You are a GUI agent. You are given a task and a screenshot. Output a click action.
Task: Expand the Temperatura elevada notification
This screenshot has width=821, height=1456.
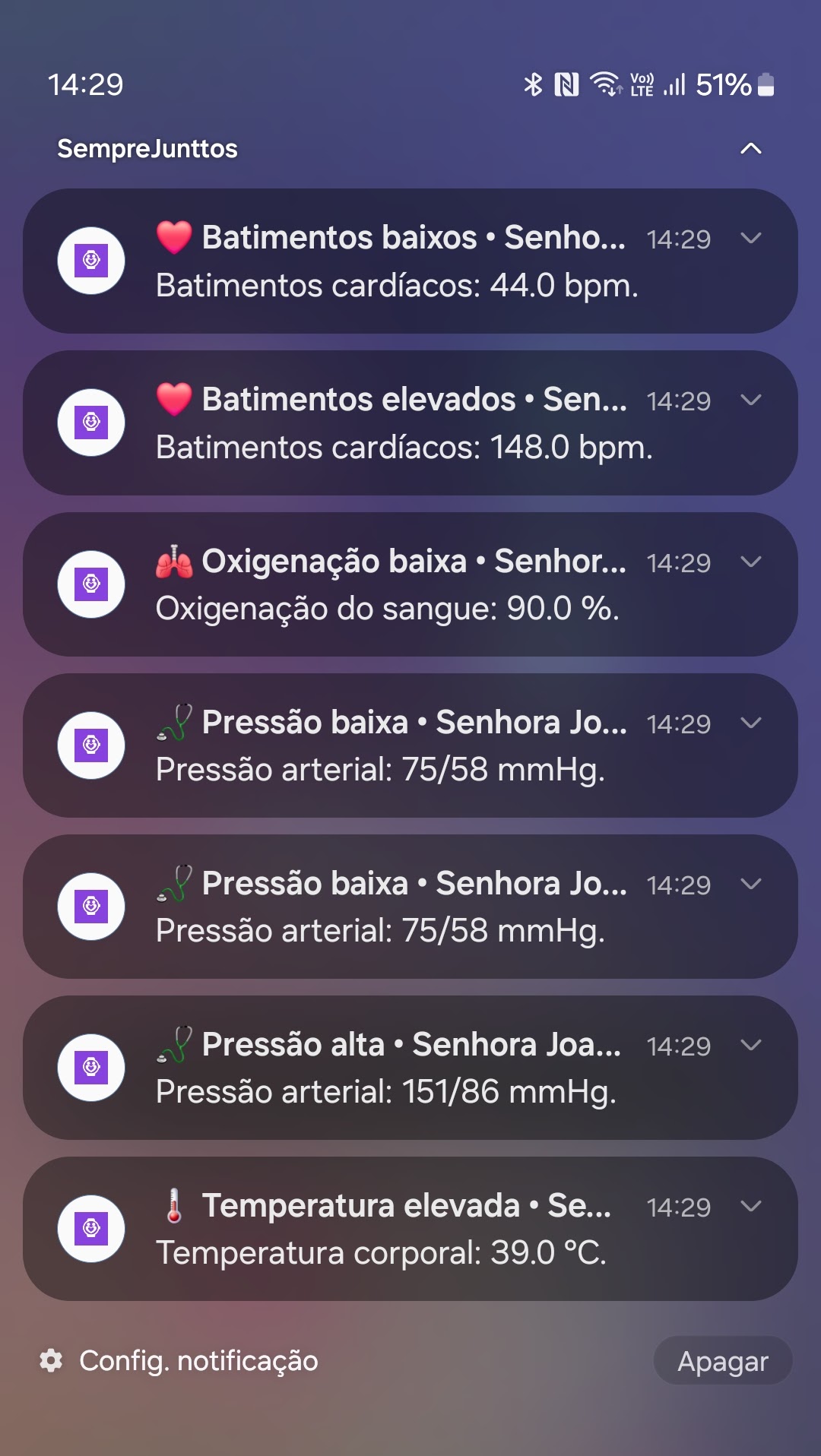[x=751, y=1207]
